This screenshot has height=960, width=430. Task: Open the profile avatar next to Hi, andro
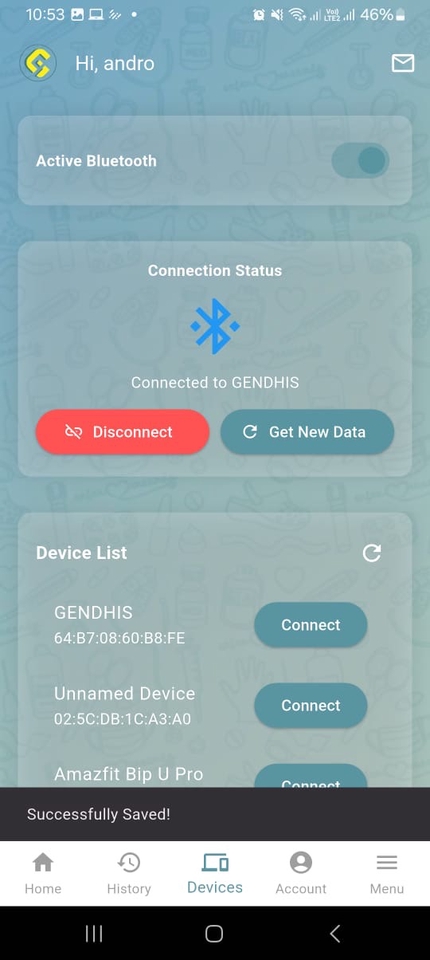pyautogui.click(x=38, y=63)
